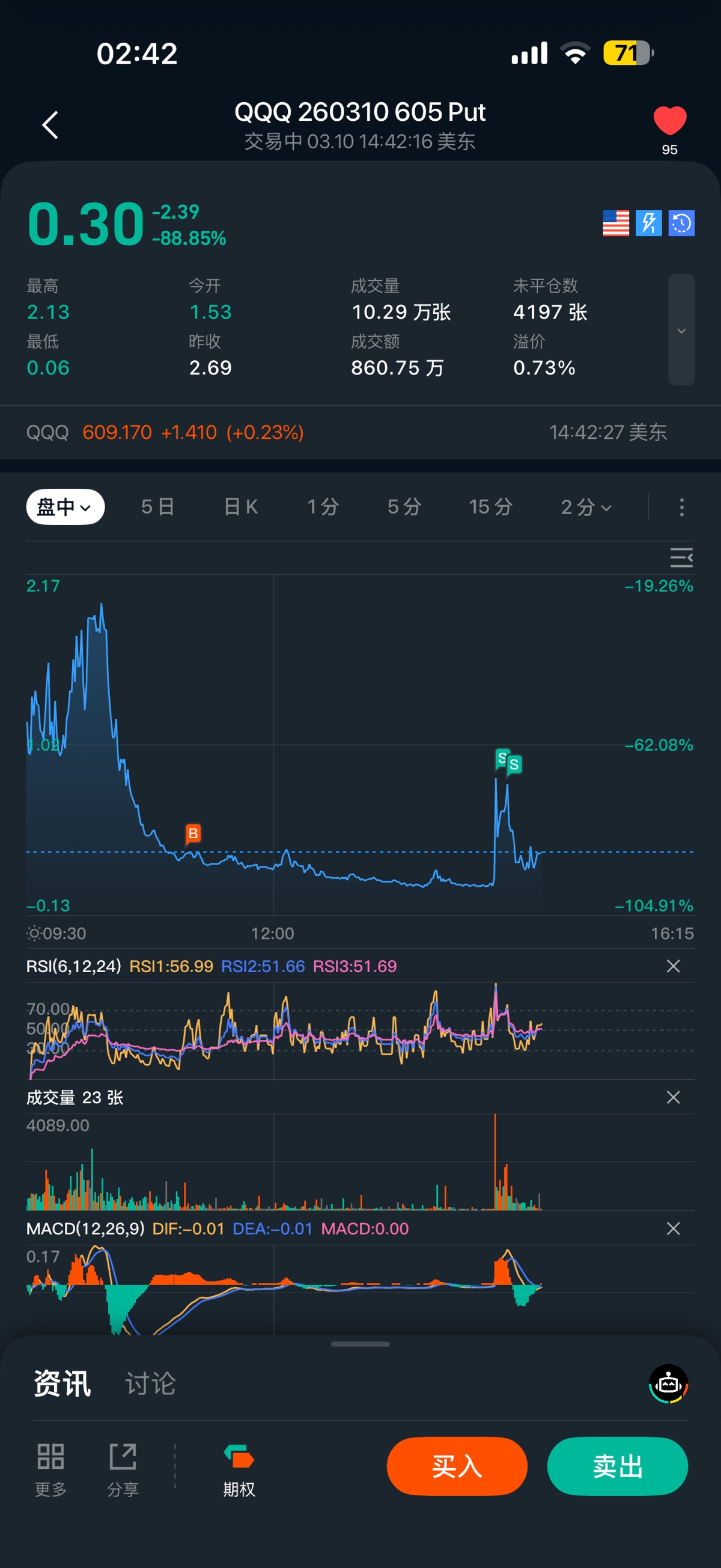Image resolution: width=721 pixels, height=1568 pixels.
Task: Open the QQQ underlying stock quote row
Action: click(347, 432)
